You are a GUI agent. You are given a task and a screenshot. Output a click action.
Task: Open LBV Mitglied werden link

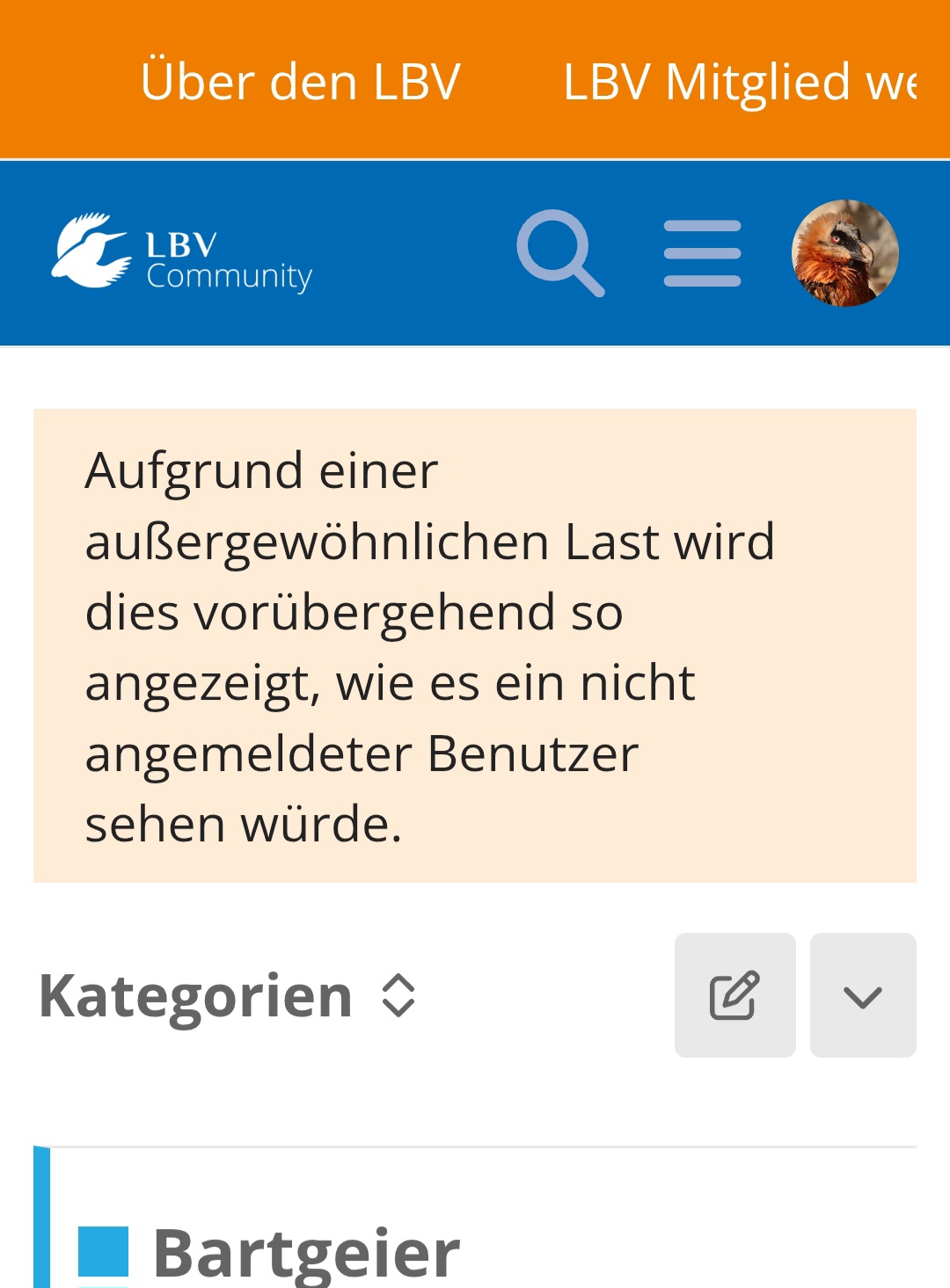[x=739, y=82]
